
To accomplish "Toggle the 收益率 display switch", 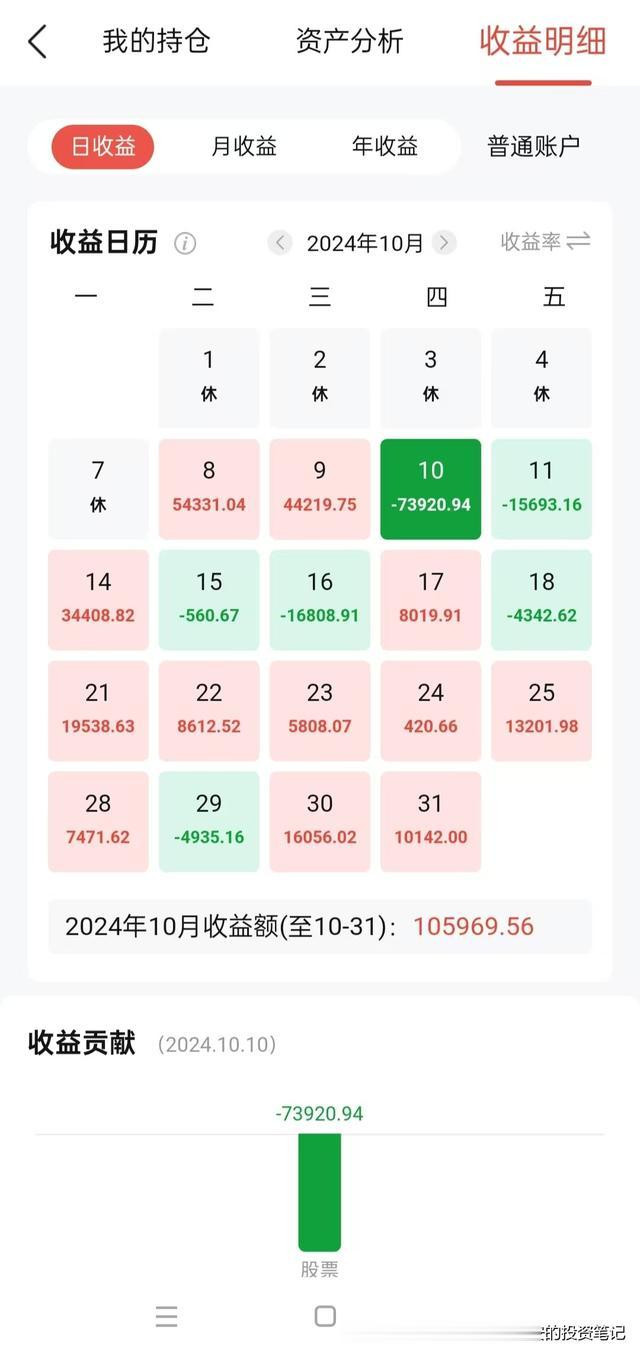I will tap(546, 242).
